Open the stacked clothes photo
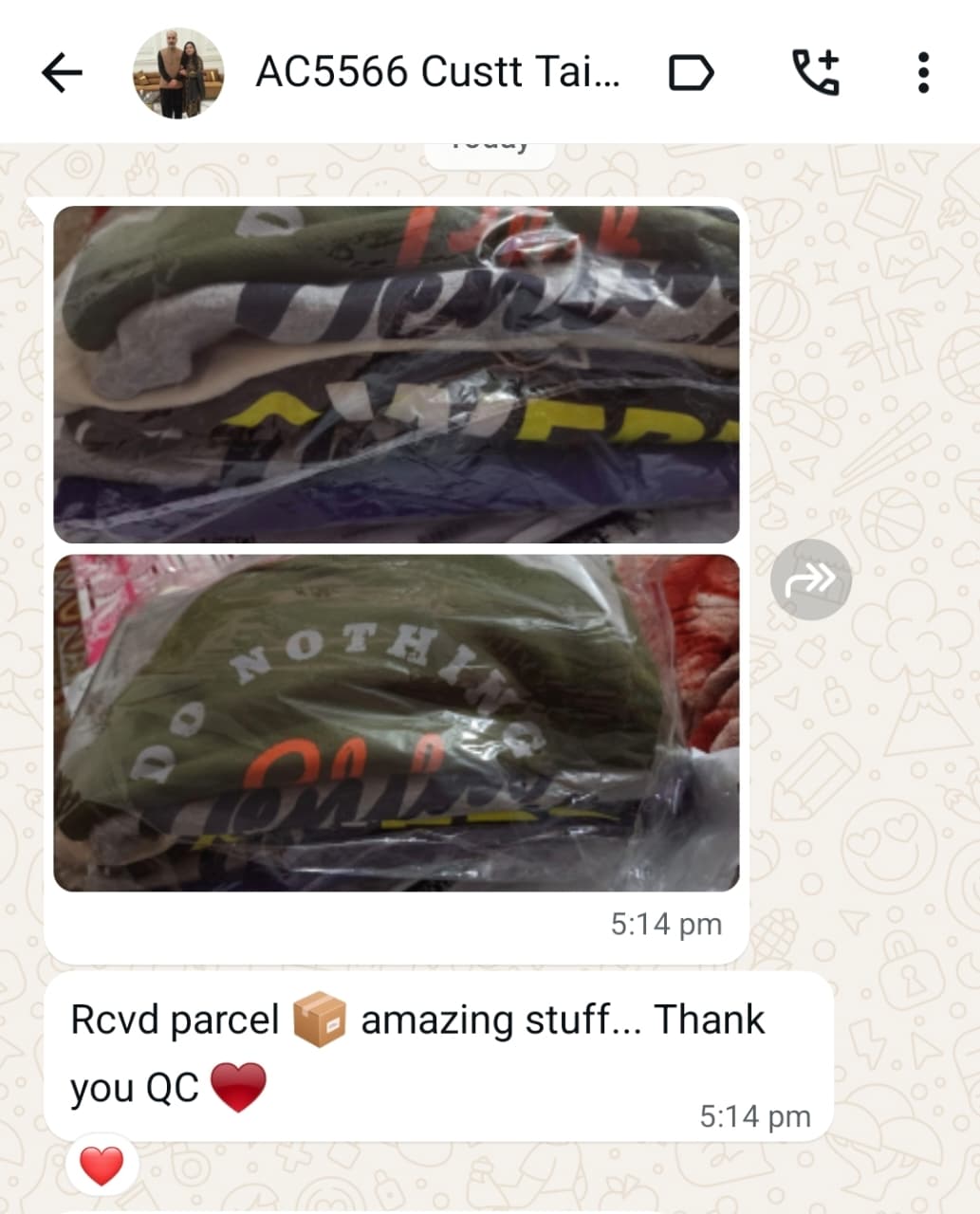This screenshot has height=1214, width=980. [x=396, y=375]
